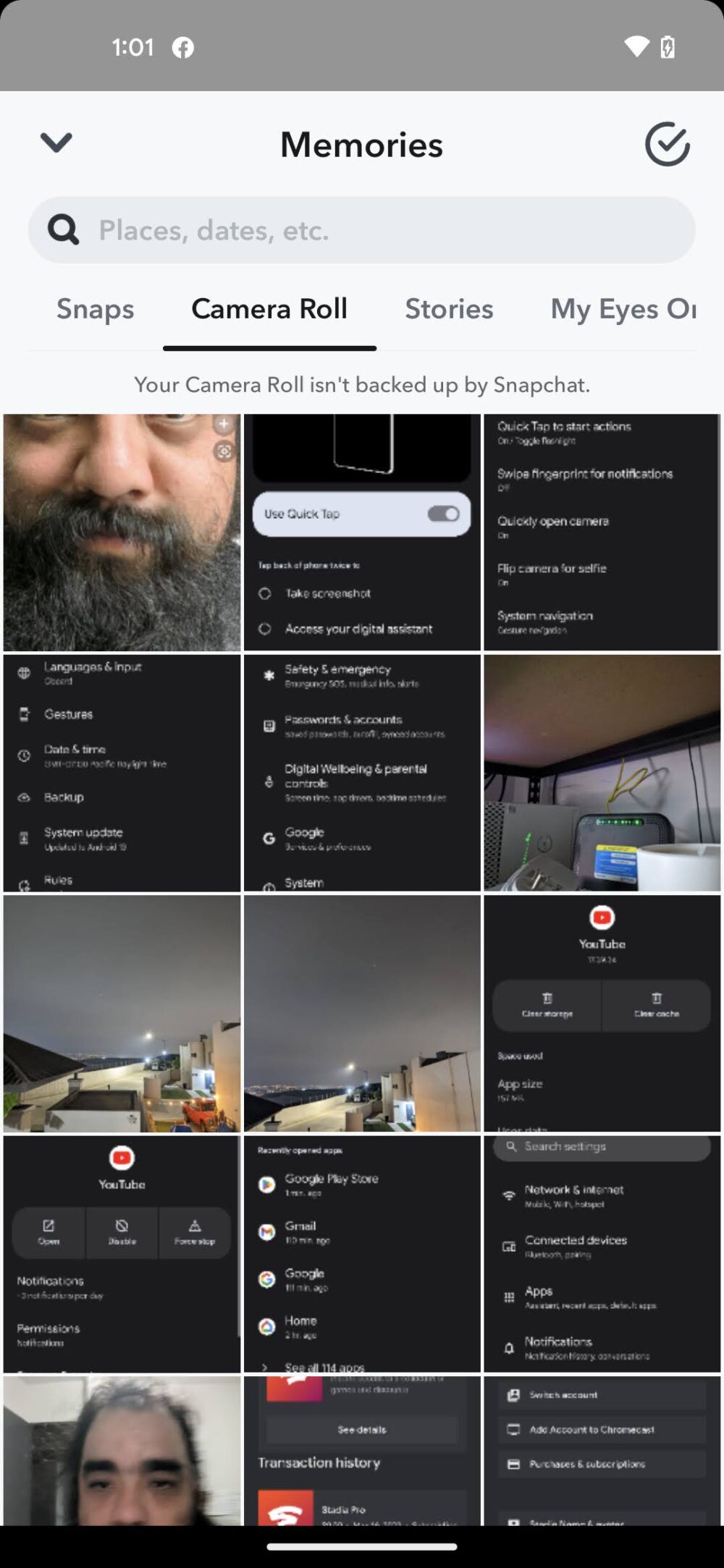Select the Camera Roll tab
The height and width of the screenshot is (1568, 724).
coord(269,309)
